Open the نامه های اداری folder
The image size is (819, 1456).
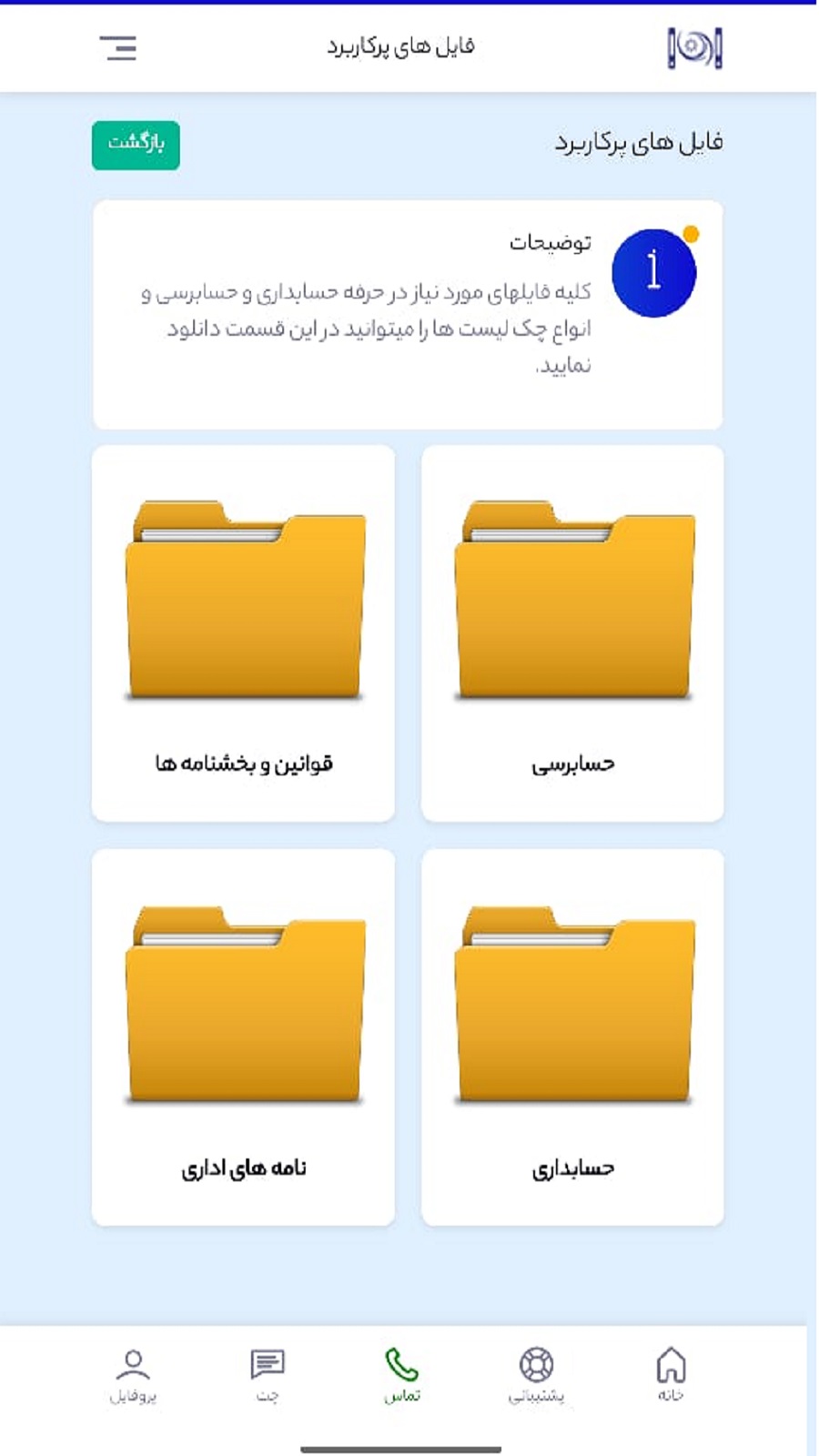pos(243,1037)
